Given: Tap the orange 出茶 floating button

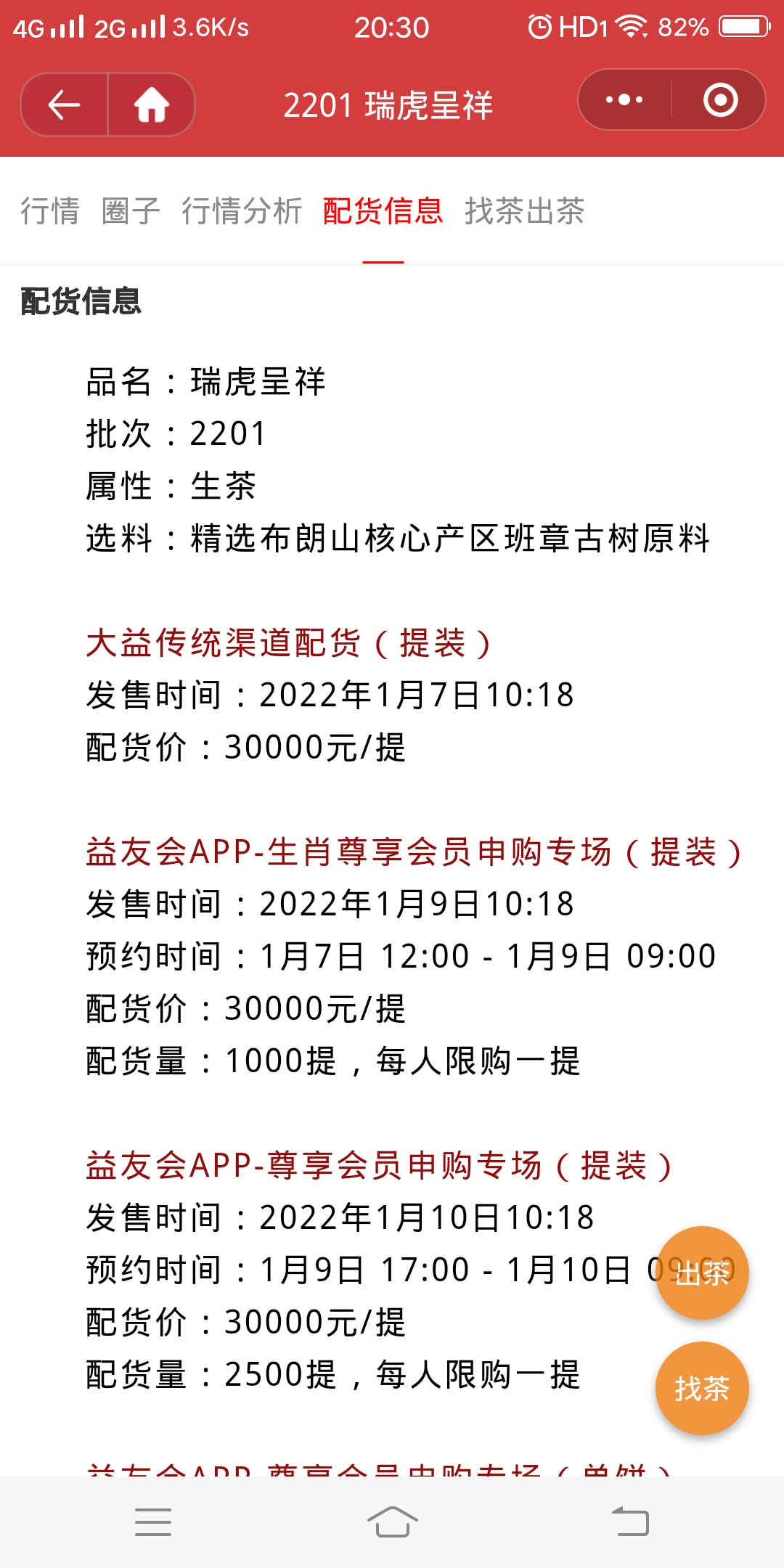Looking at the screenshot, I should [702, 1273].
